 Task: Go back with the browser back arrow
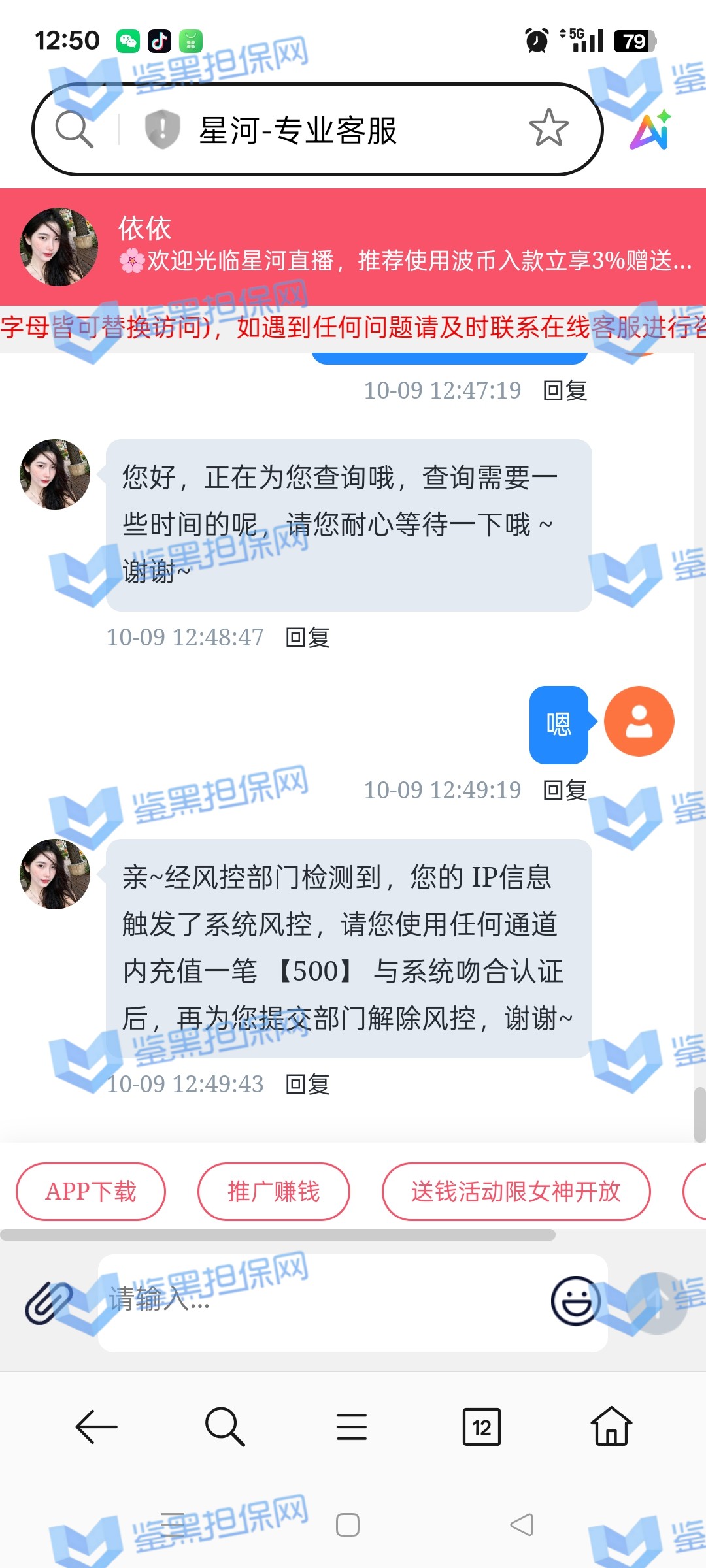96,1426
